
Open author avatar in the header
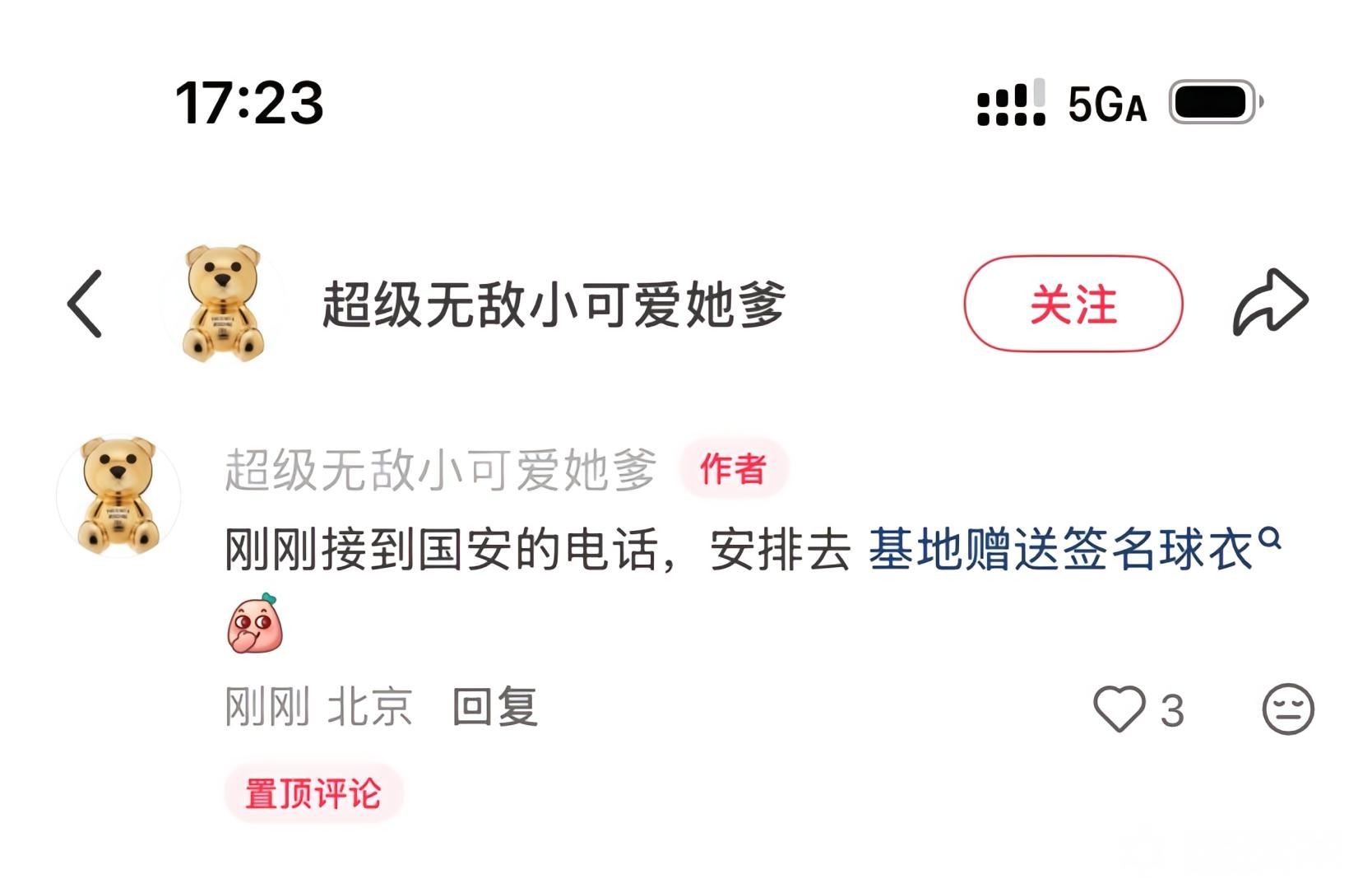click(223, 303)
